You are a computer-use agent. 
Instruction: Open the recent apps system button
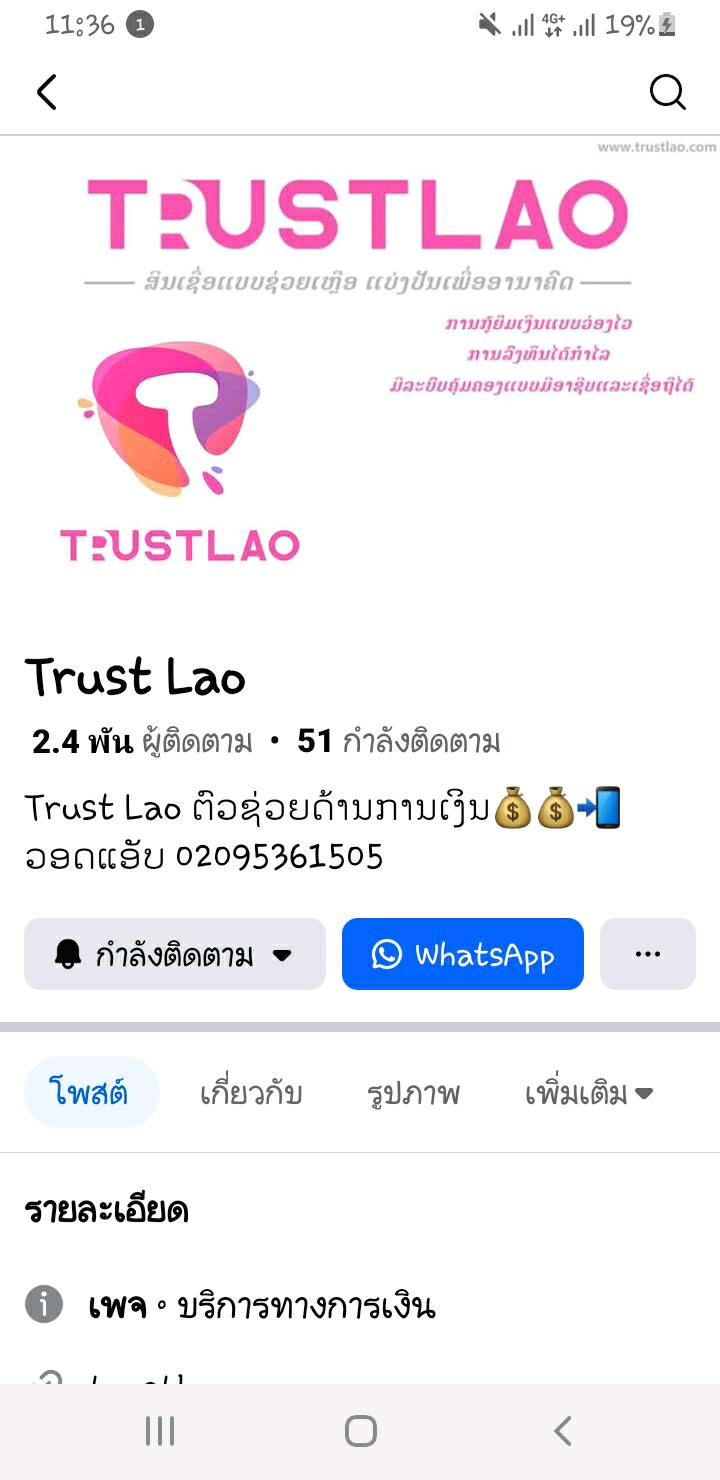160,1431
